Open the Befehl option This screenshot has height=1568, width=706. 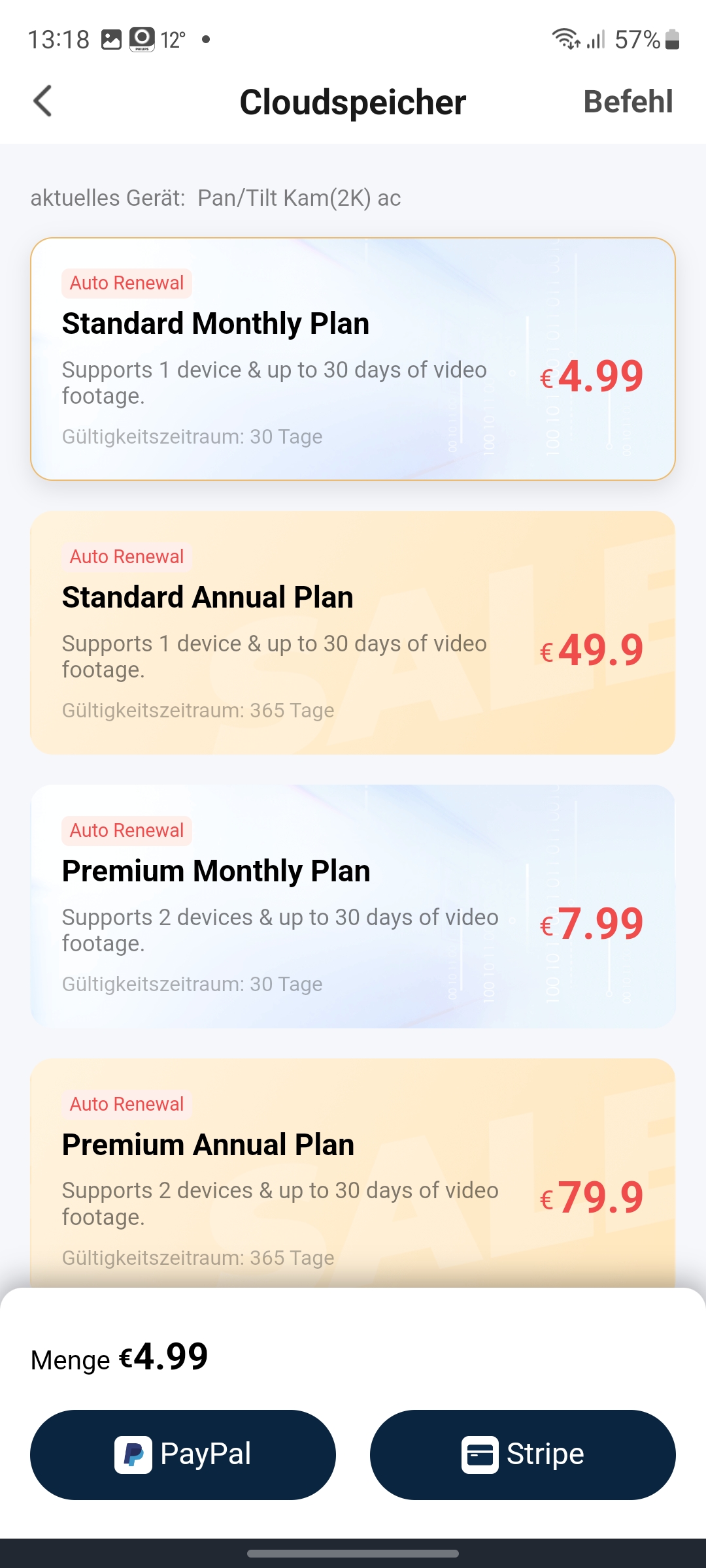[x=628, y=102]
